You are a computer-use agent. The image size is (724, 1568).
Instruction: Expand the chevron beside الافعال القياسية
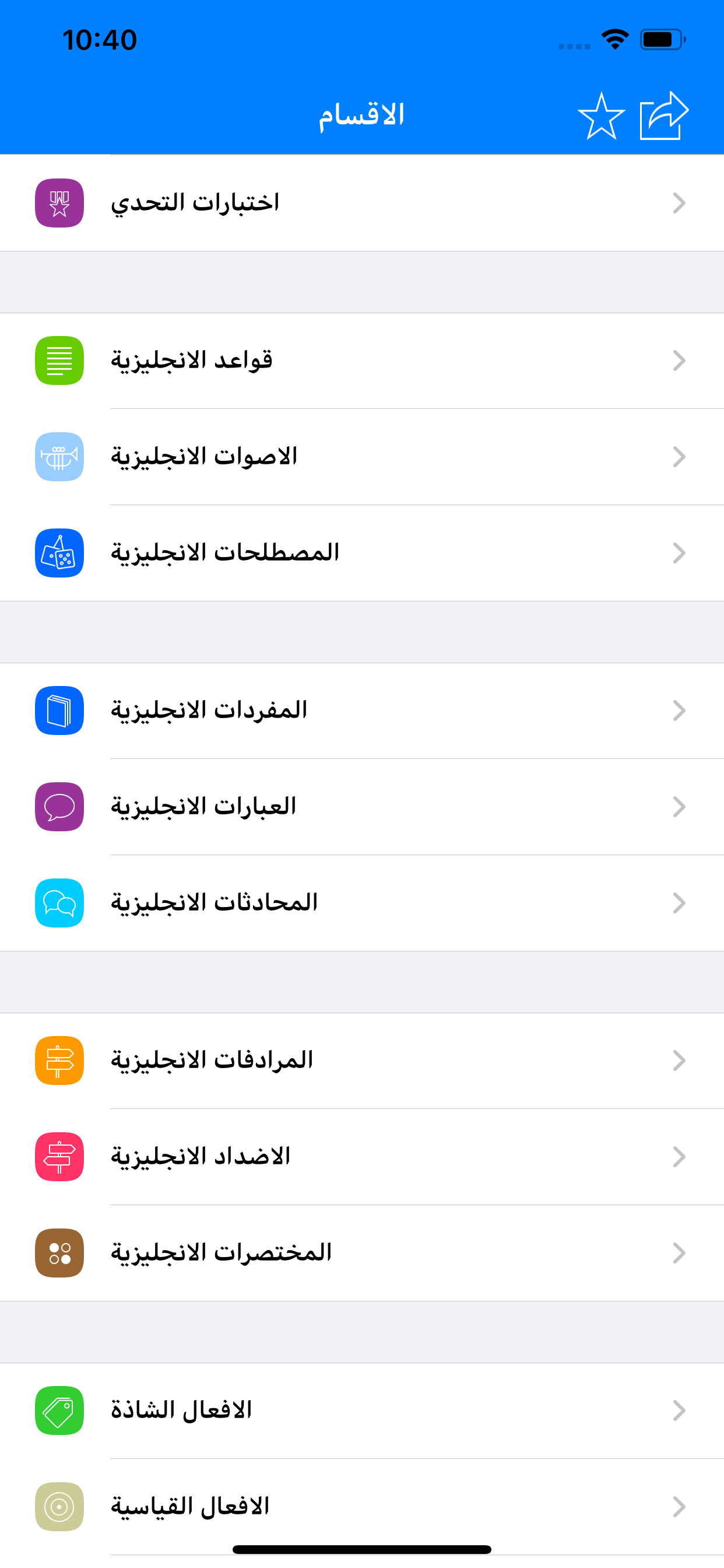(680, 1506)
